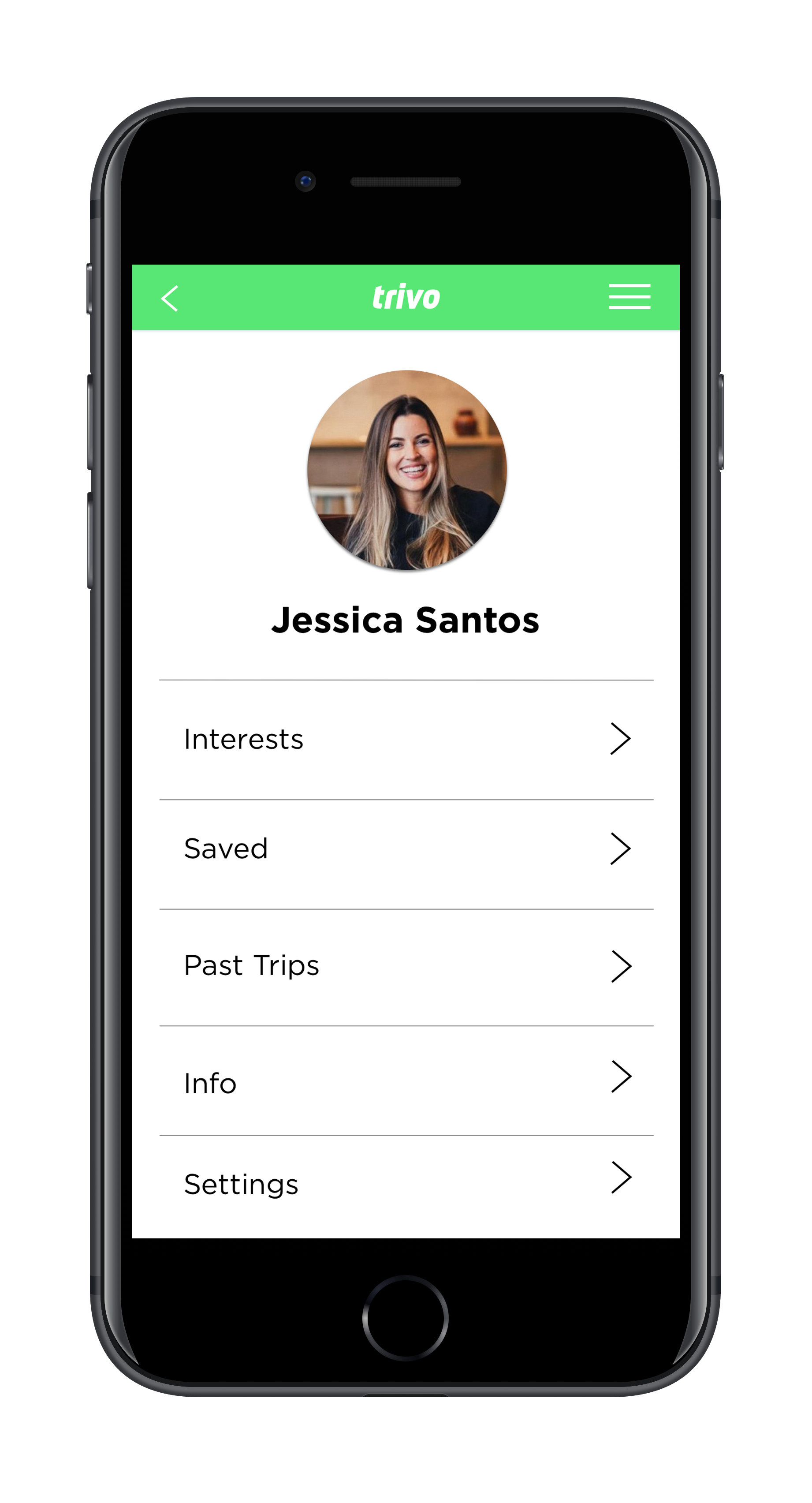Screen dimensions: 812x1503
Task: Tap Jessica Santos's profile photo
Action: 406,470
